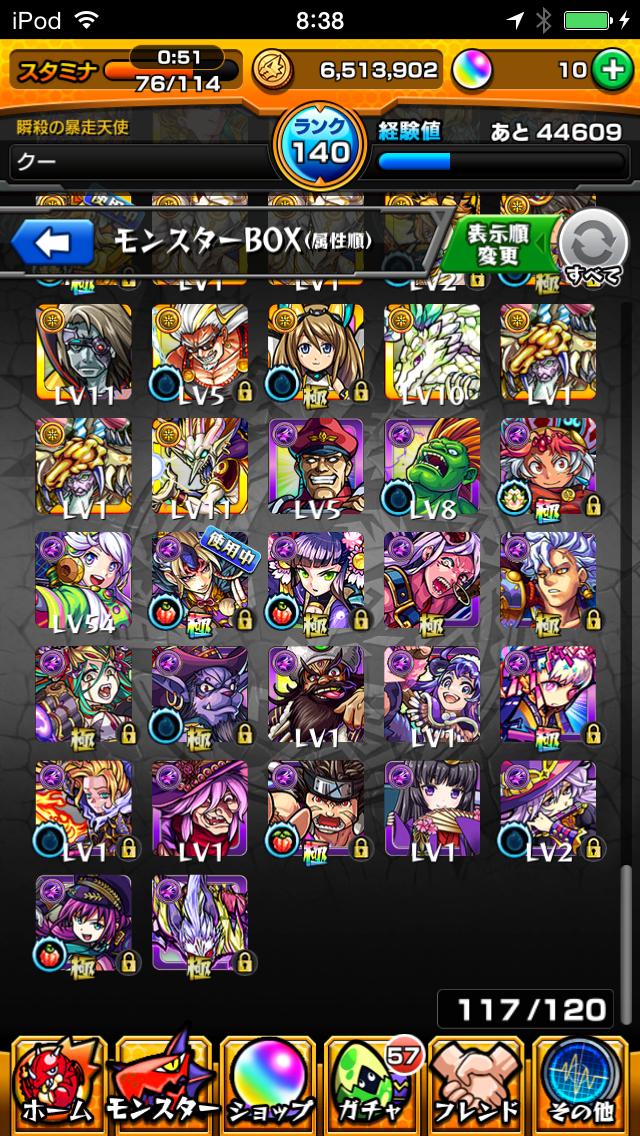The height and width of the screenshot is (1136, 640).
Task: Select the last purple dragon monster
Action: pyautogui.click(x=200, y=923)
